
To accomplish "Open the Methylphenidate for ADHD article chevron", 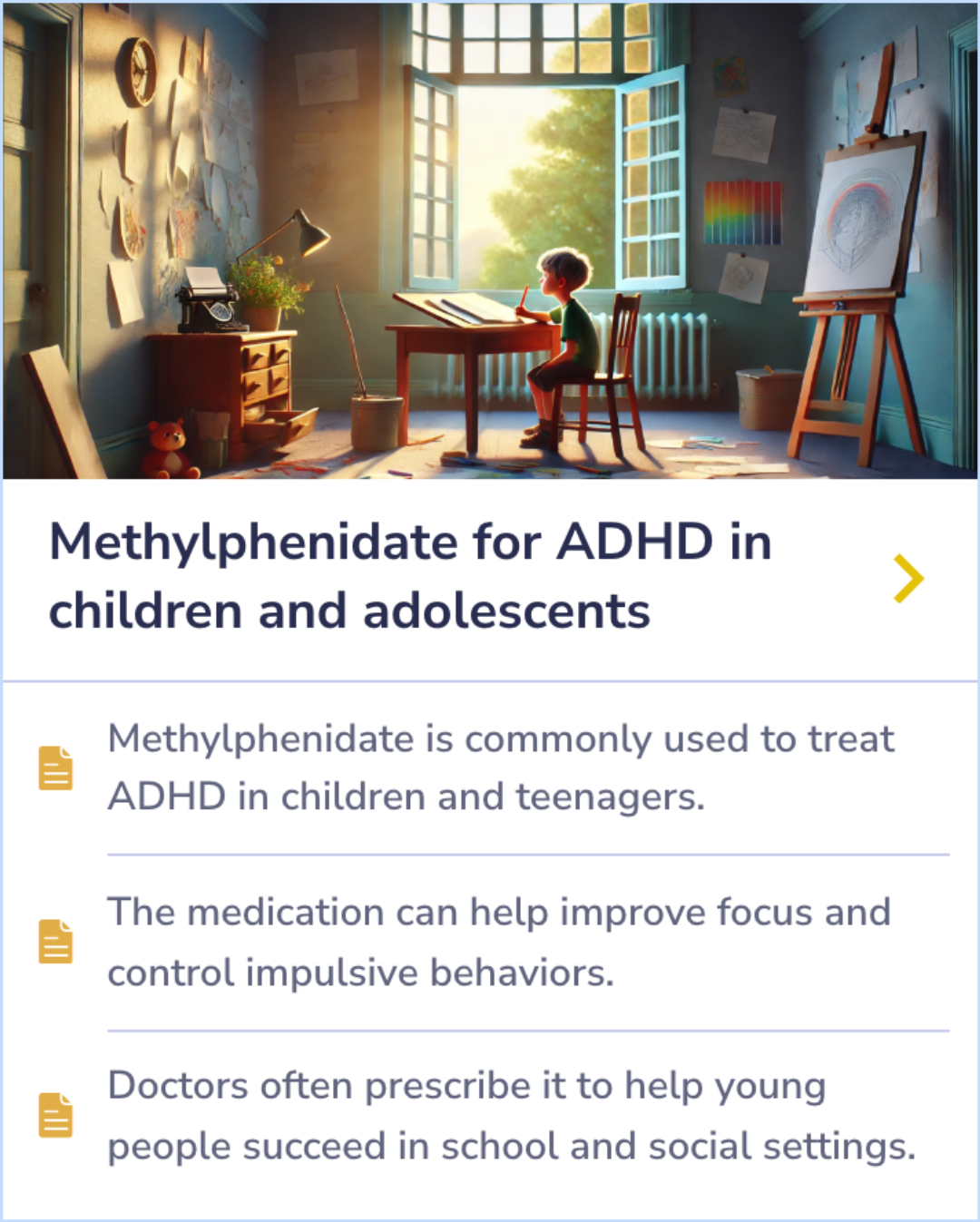I will (x=908, y=578).
